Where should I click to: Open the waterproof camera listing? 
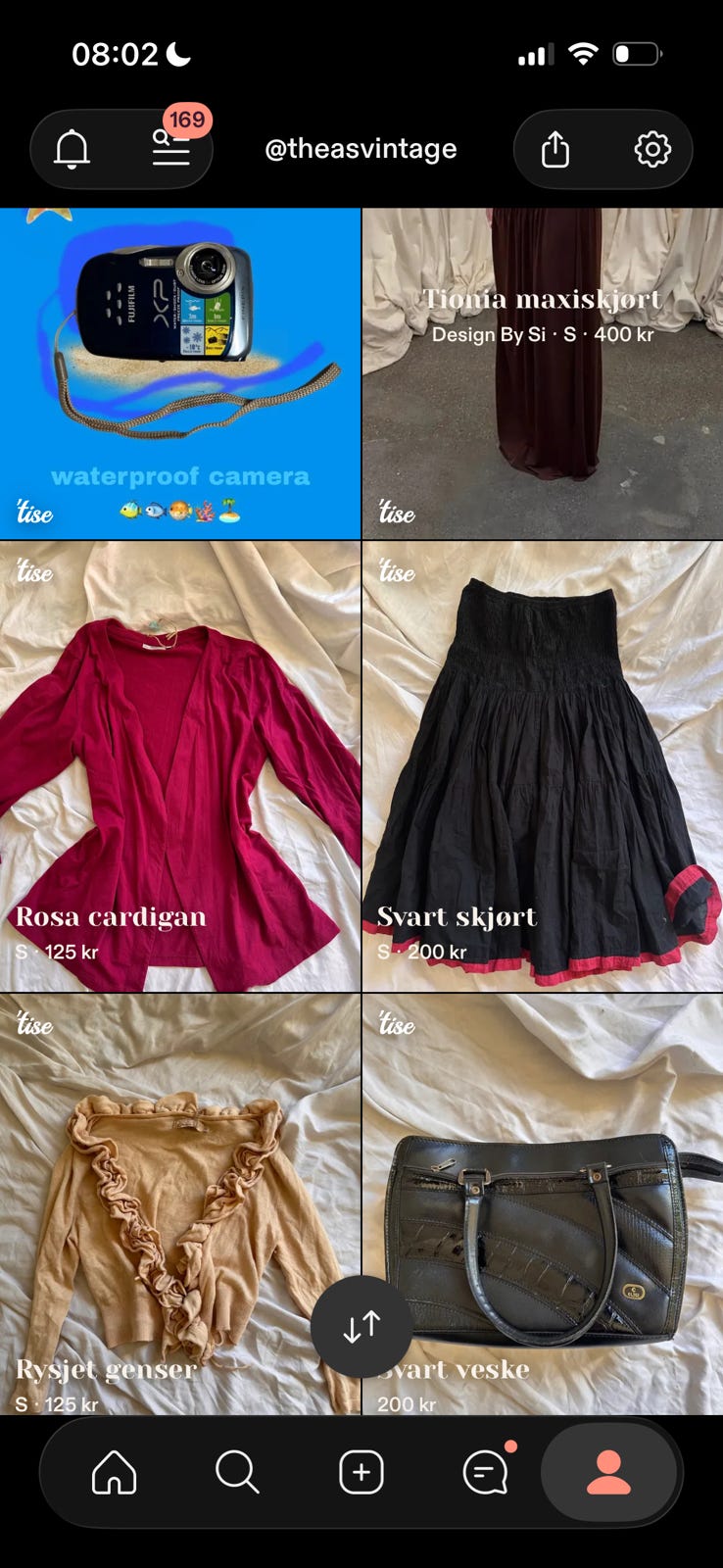point(180,373)
